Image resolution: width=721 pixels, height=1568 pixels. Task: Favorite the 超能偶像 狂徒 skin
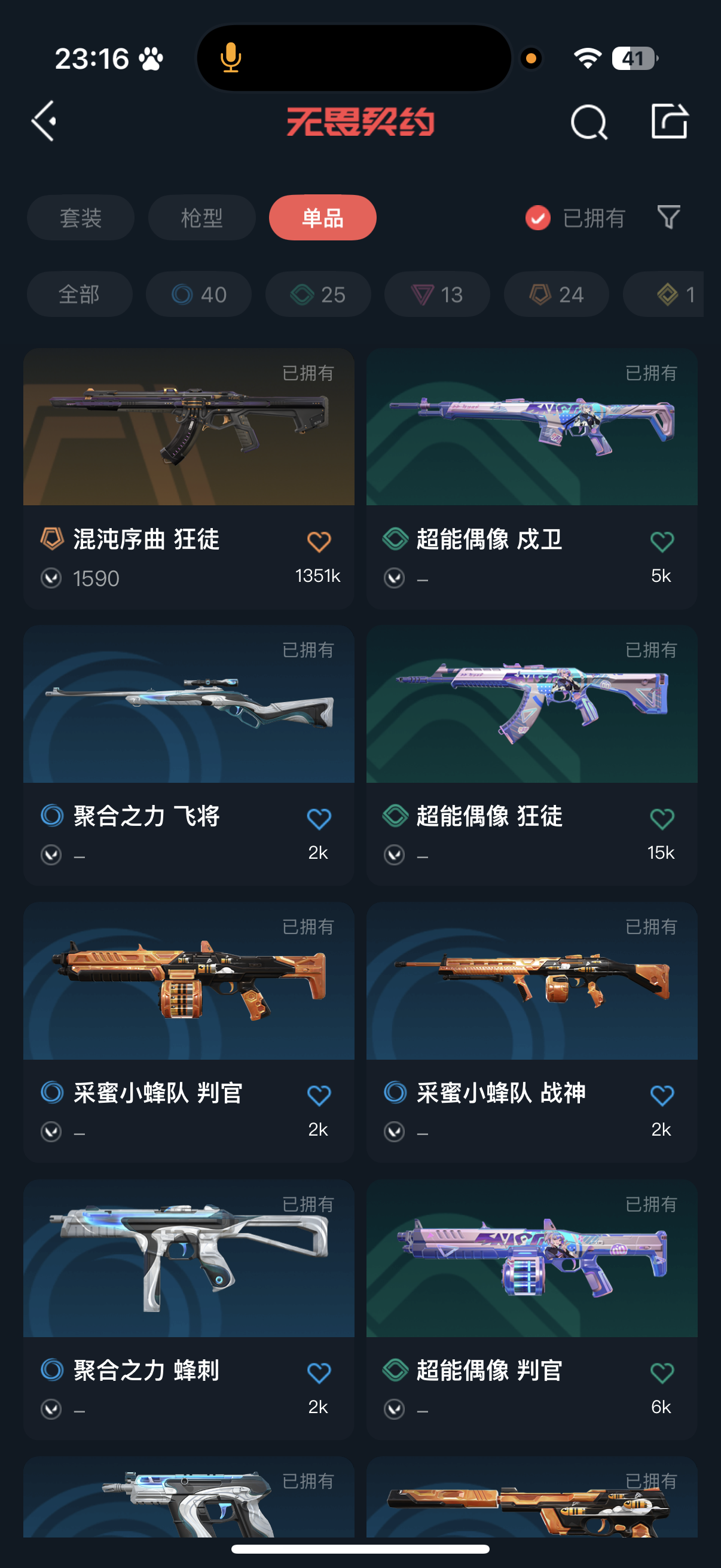[x=661, y=819]
